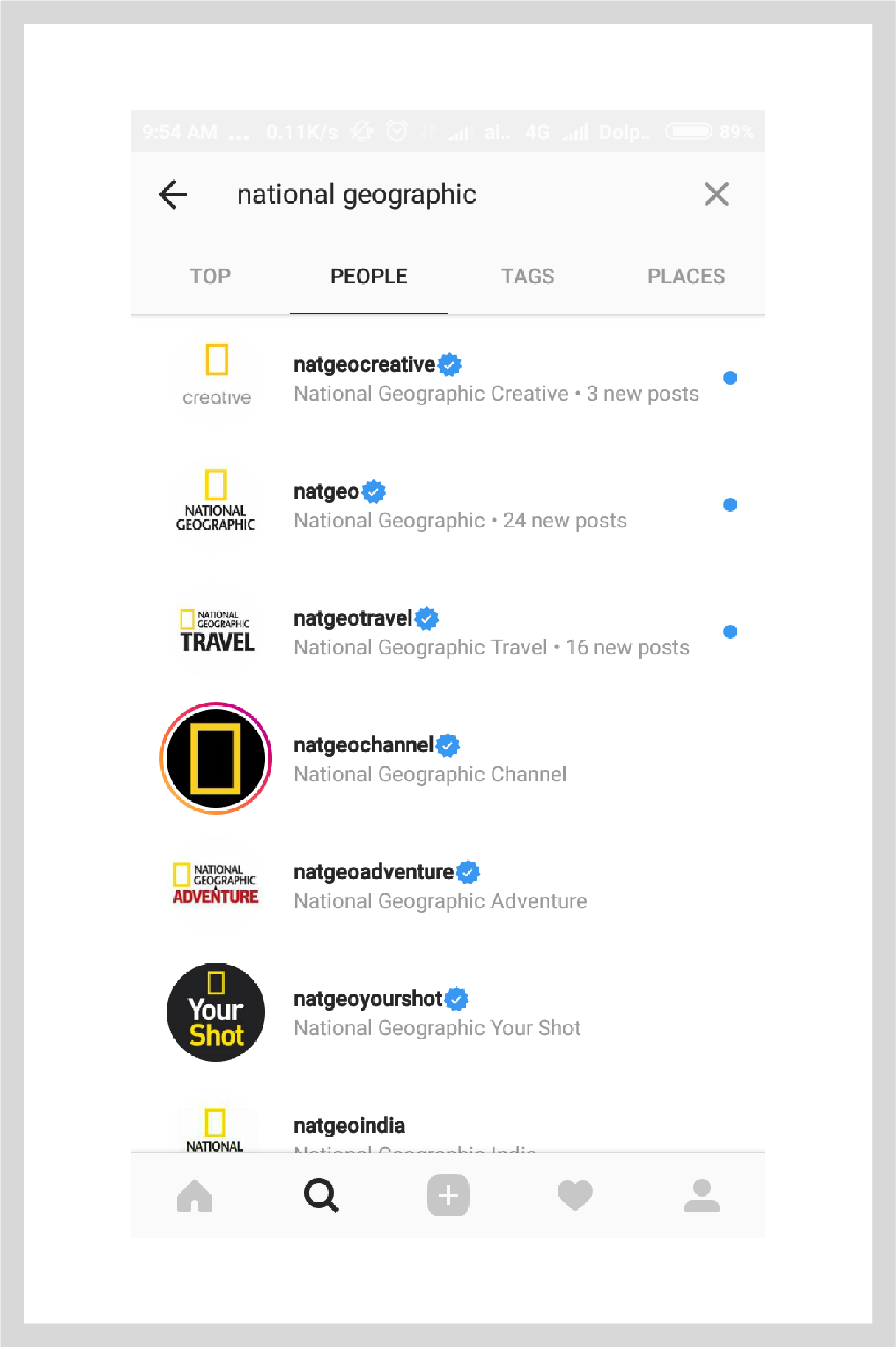896x1347 pixels.
Task: Tap the Your Shot profile picture
Action: click(215, 1012)
